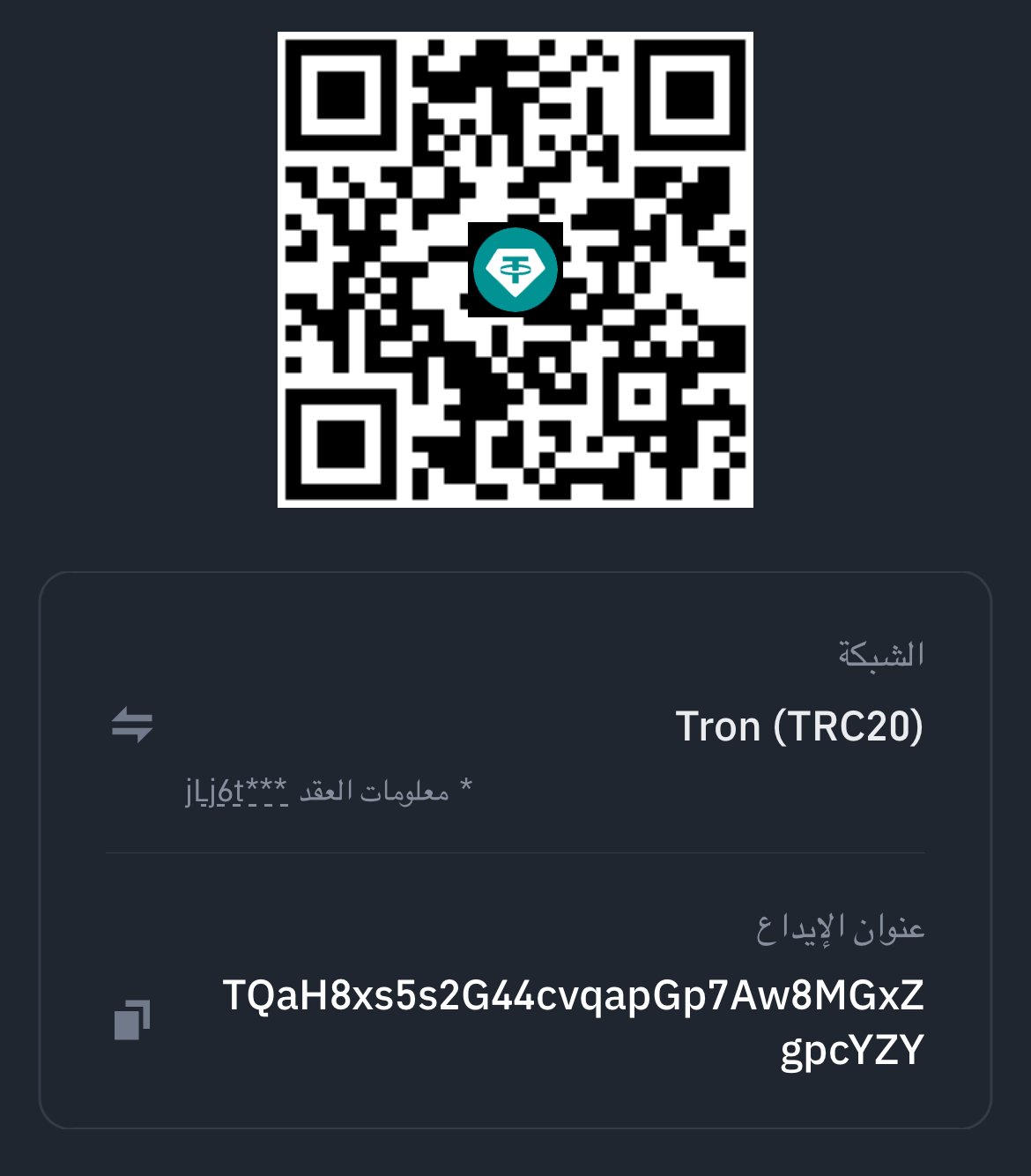This screenshot has width=1031, height=1176.
Task: Switch the Tron (TRC20) network
Action: coord(132,726)
